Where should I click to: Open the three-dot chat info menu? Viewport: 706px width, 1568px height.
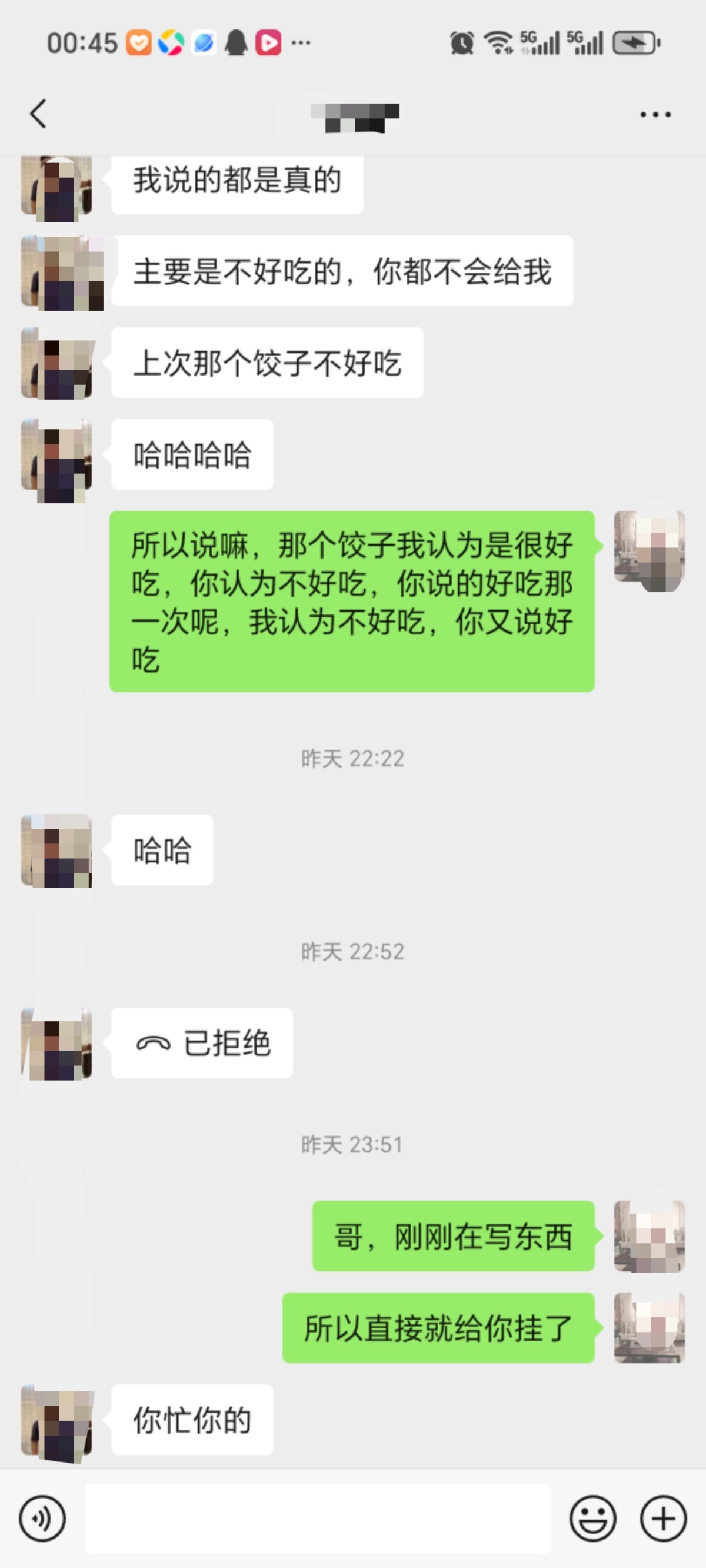655,114
